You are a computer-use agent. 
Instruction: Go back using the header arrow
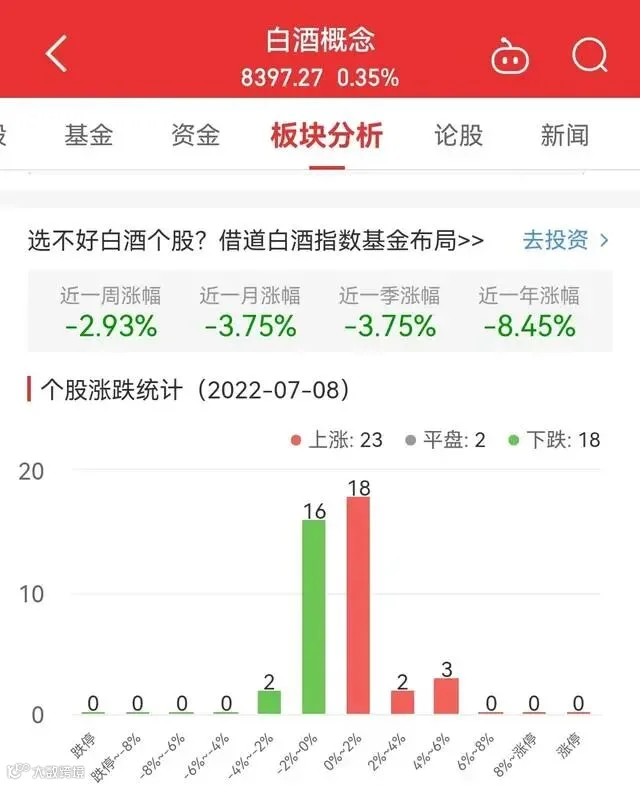point(56,54)
